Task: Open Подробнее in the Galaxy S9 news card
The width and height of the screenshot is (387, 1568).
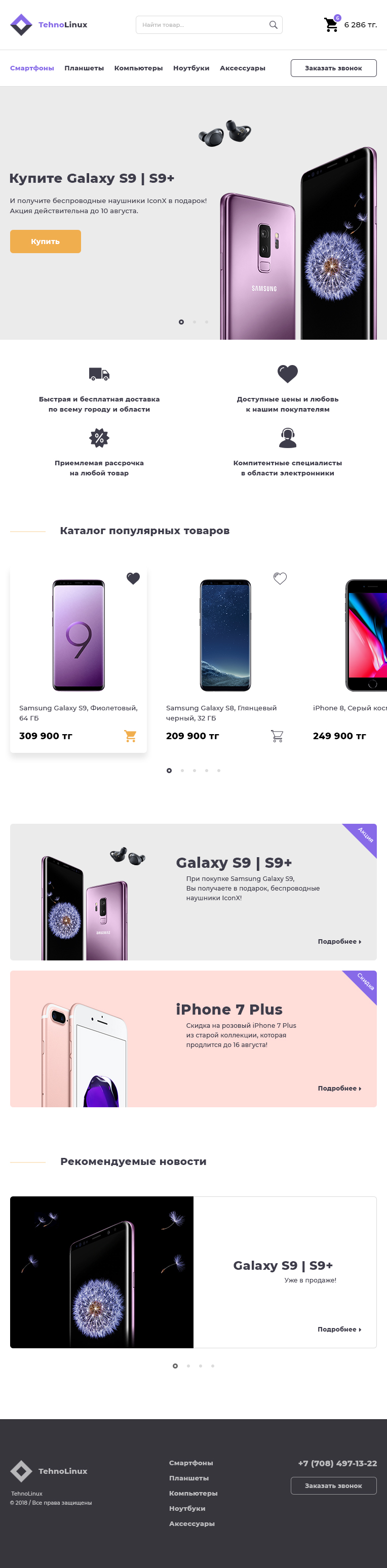Action: (339, 1330)
